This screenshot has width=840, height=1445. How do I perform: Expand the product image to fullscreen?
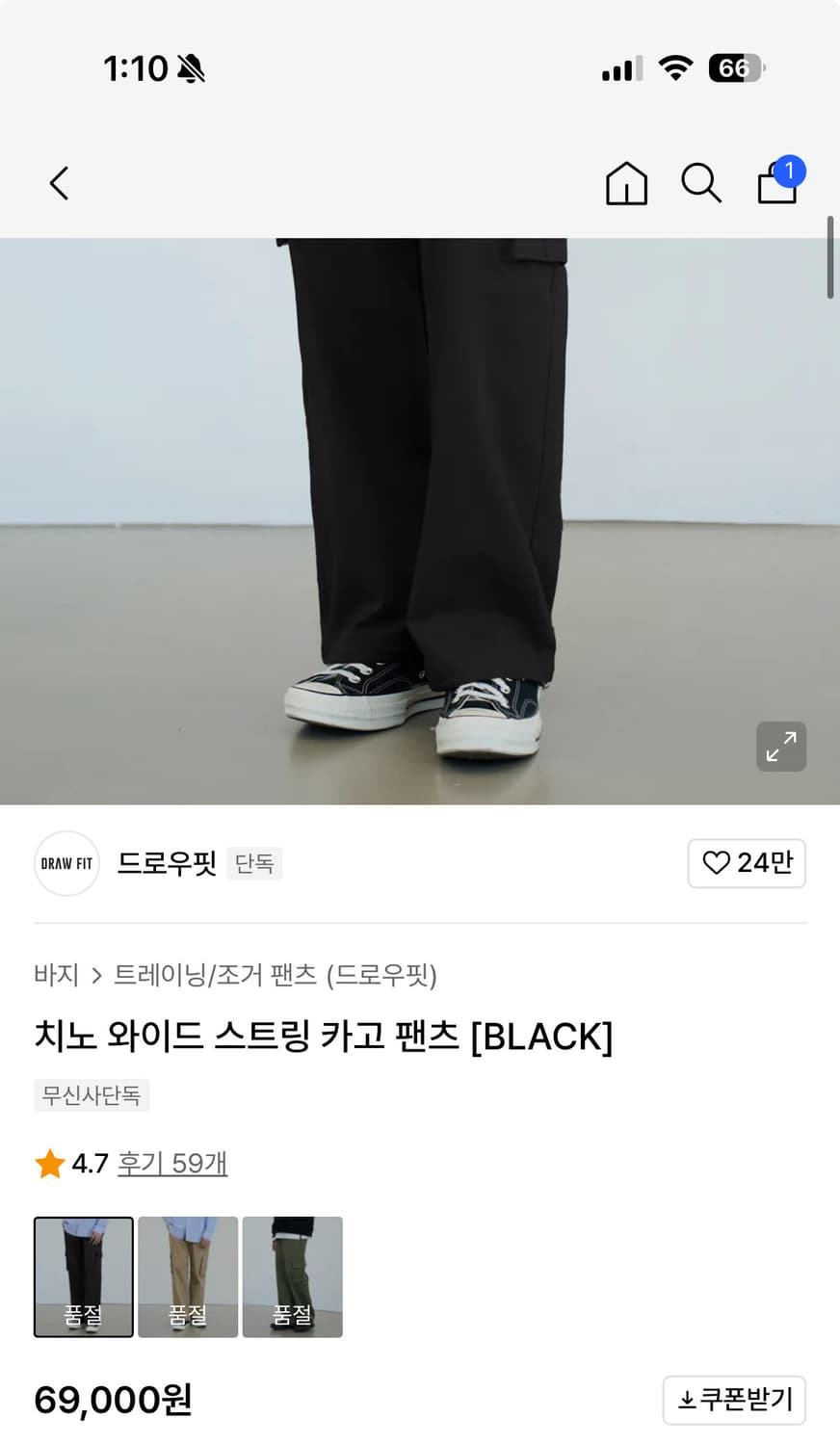point(781,747)
